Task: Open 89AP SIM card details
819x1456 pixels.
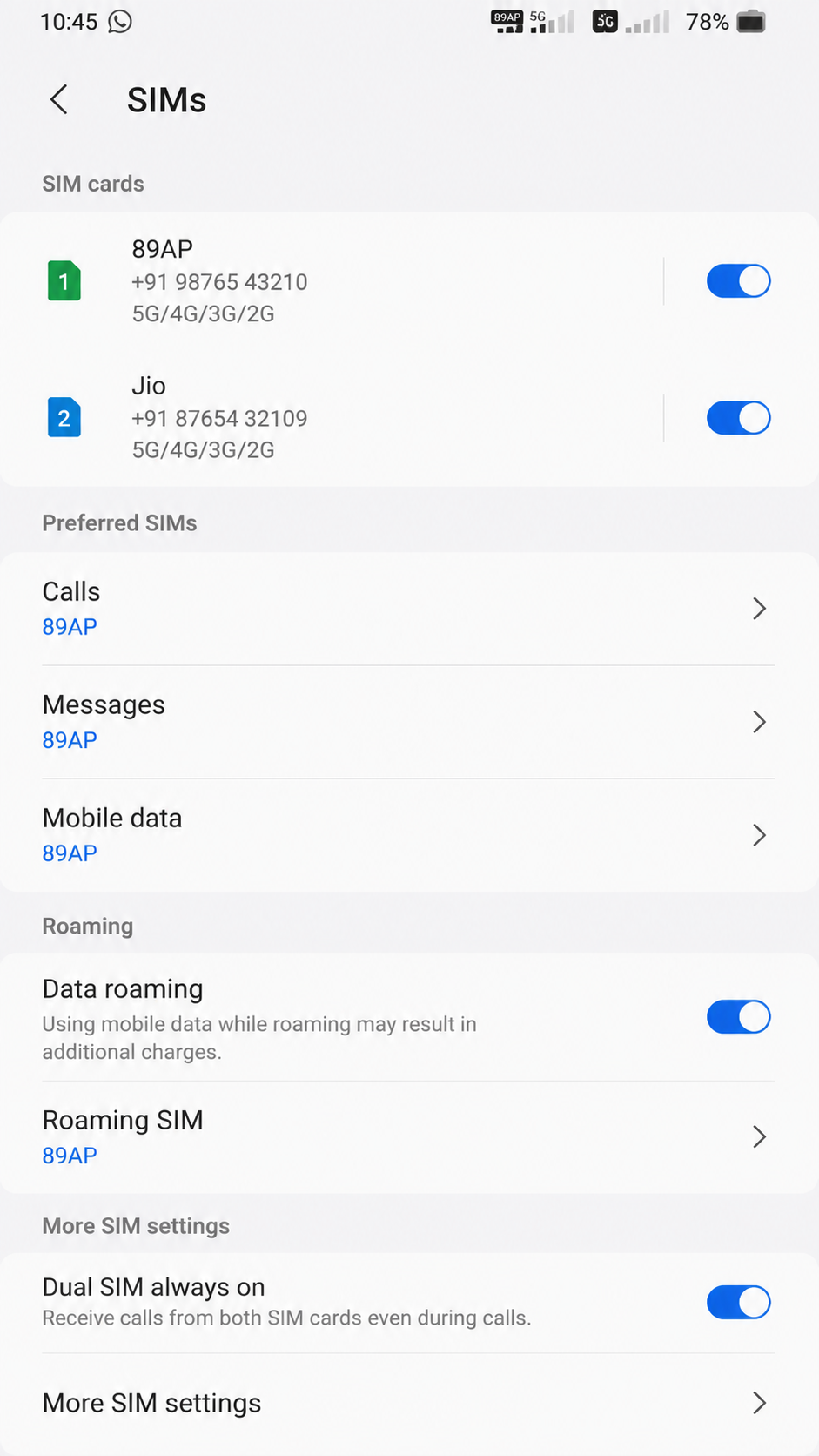Action: [x=331, y=281]
